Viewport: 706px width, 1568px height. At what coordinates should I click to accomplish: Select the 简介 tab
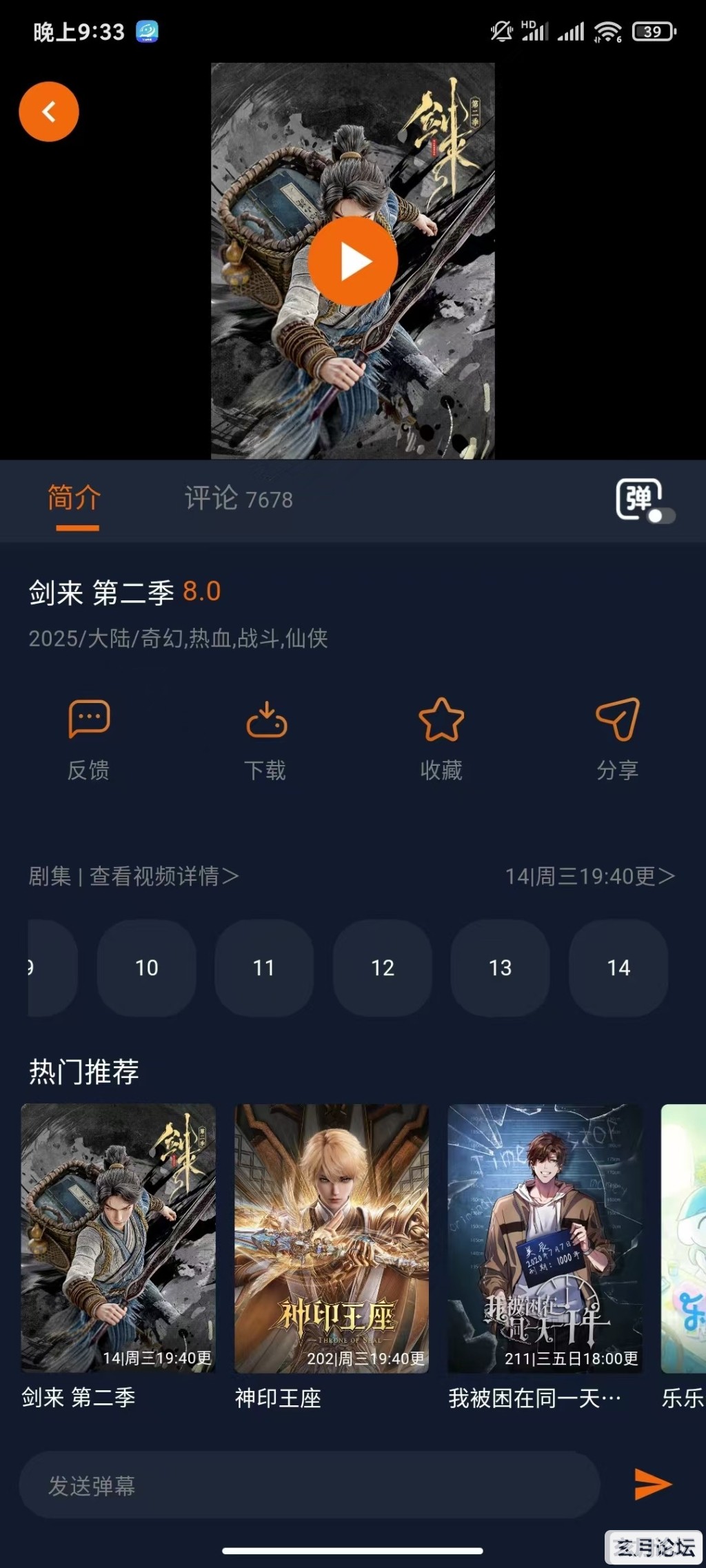click(74, 498)
